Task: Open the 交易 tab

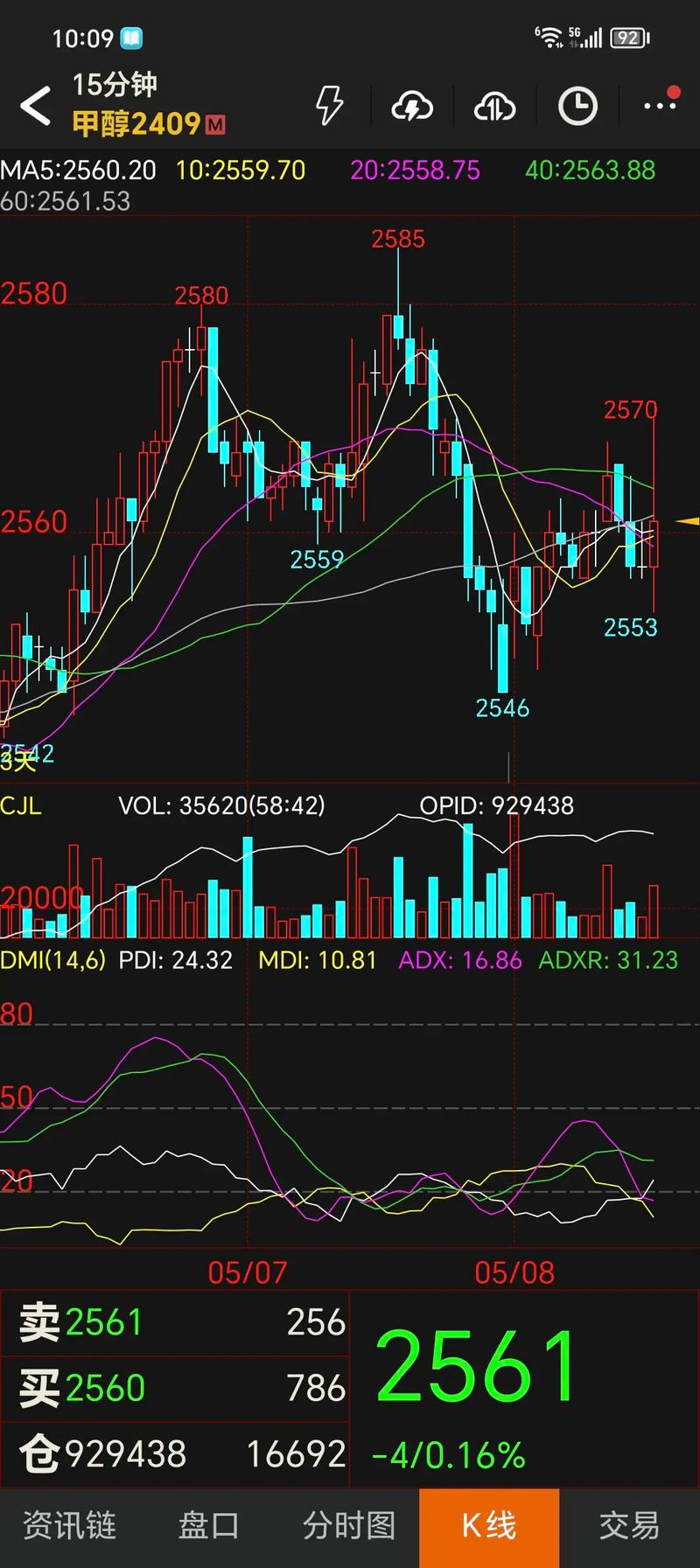Action: pyautogui.click(x=629, y=1526)
